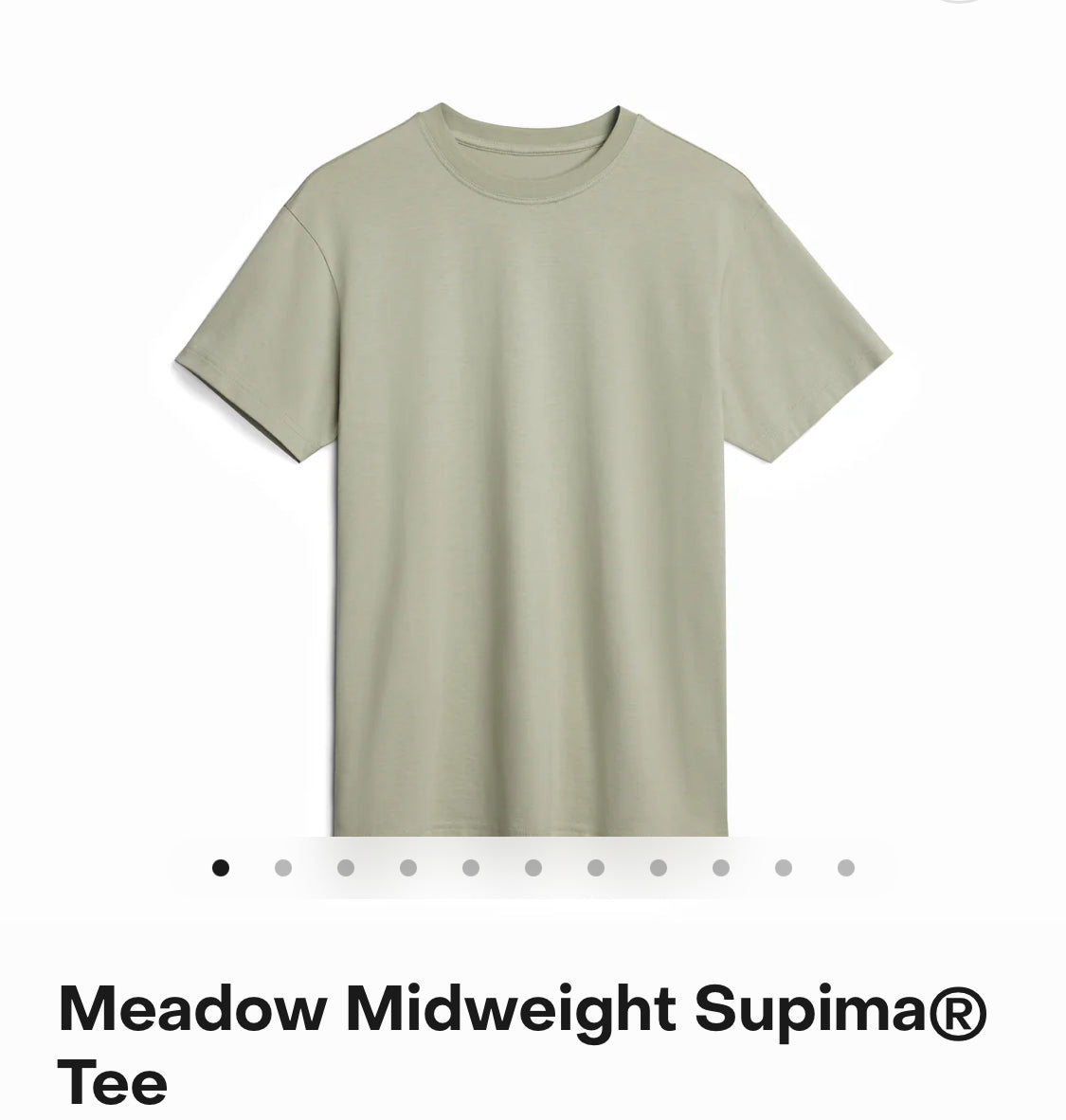Select the second image carousel dot
The image size is (1066, 1120).
click(283, 868)
